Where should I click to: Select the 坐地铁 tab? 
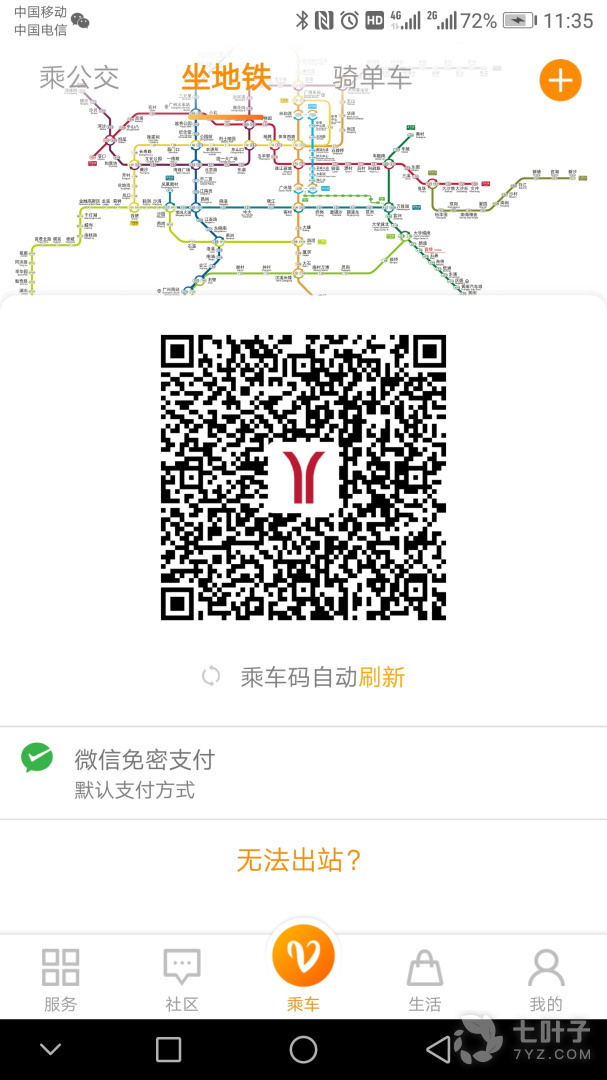coord(226,78)
